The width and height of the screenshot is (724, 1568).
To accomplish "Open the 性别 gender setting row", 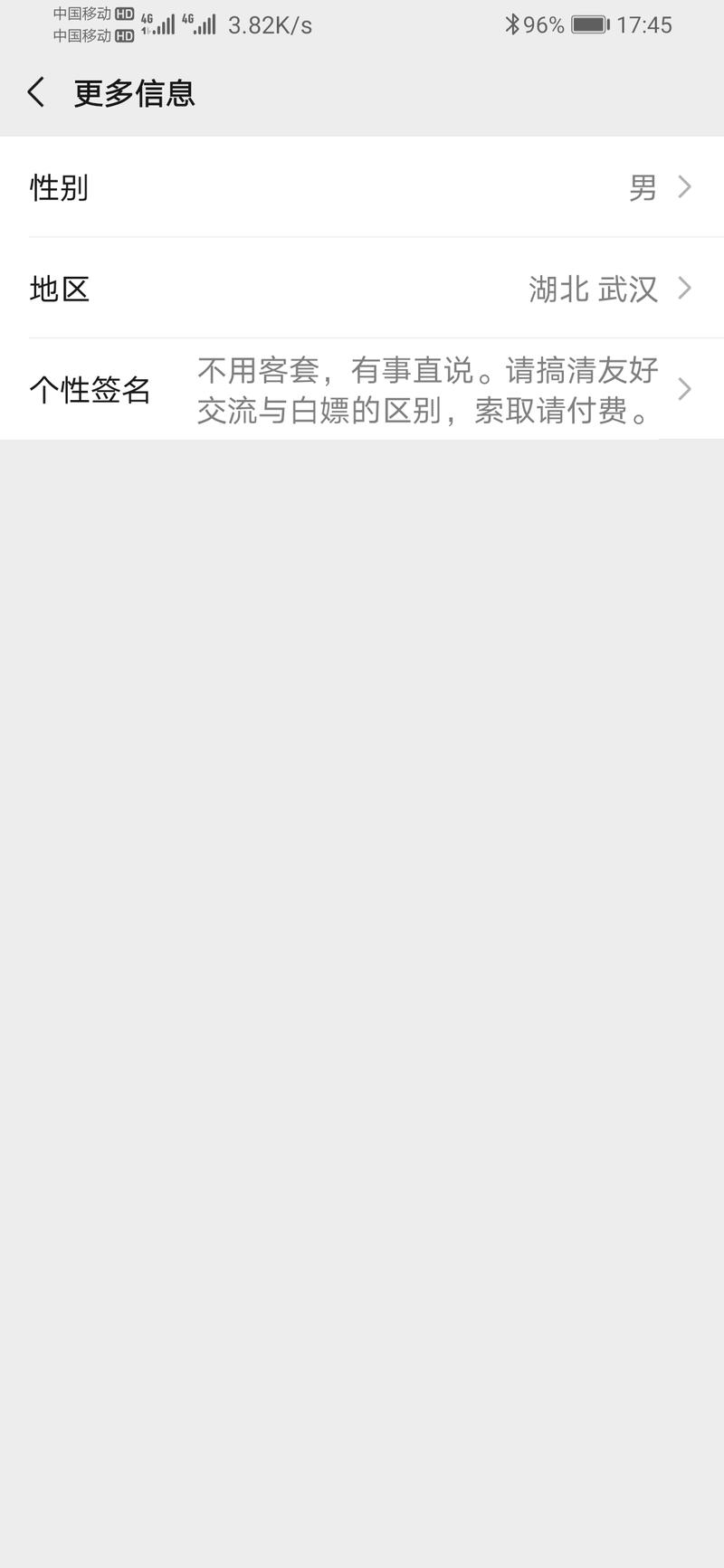I will pyautogui.click(x=362, y=187).
